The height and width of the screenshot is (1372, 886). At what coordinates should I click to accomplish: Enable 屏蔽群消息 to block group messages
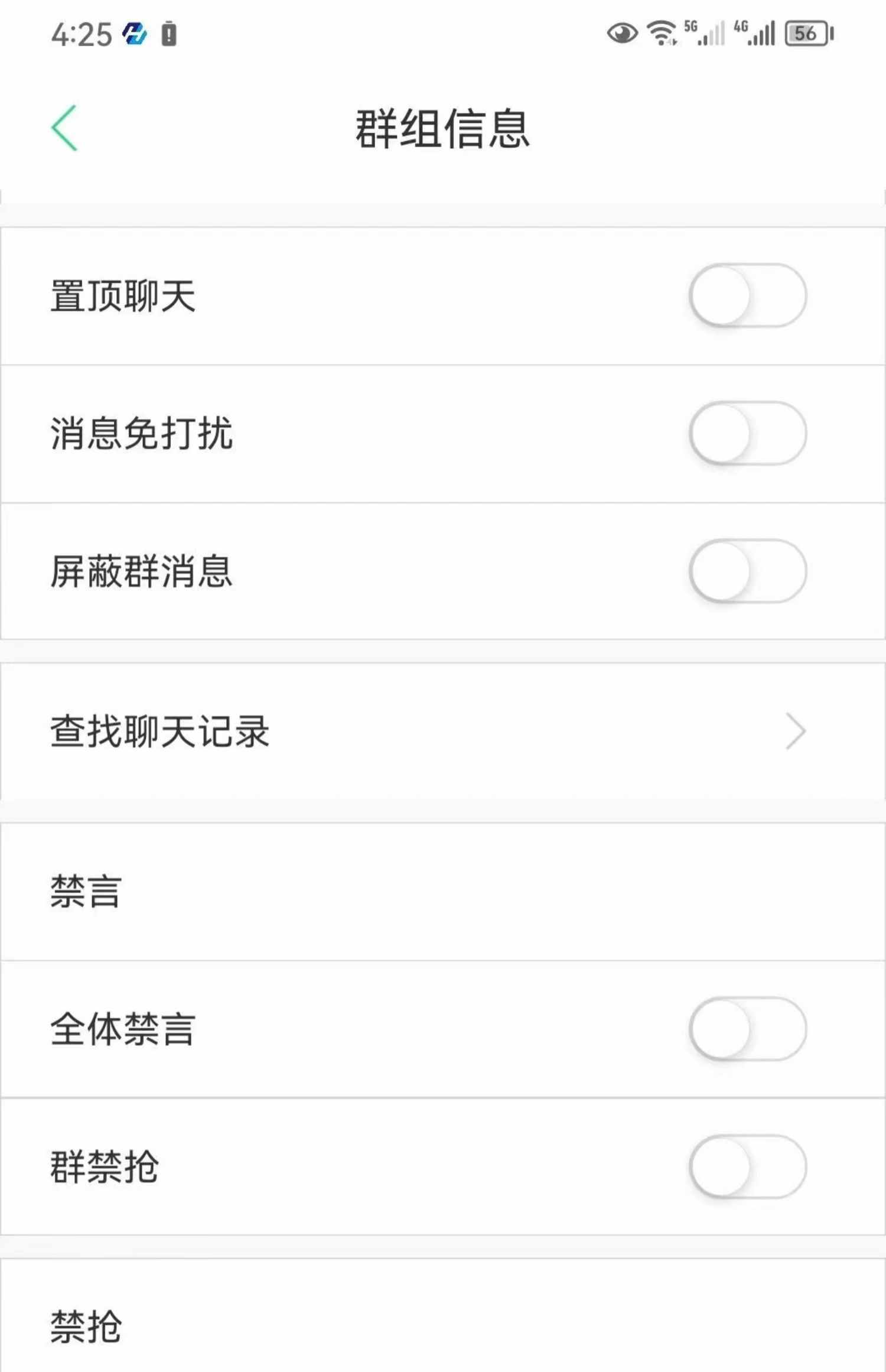[747, 571]
